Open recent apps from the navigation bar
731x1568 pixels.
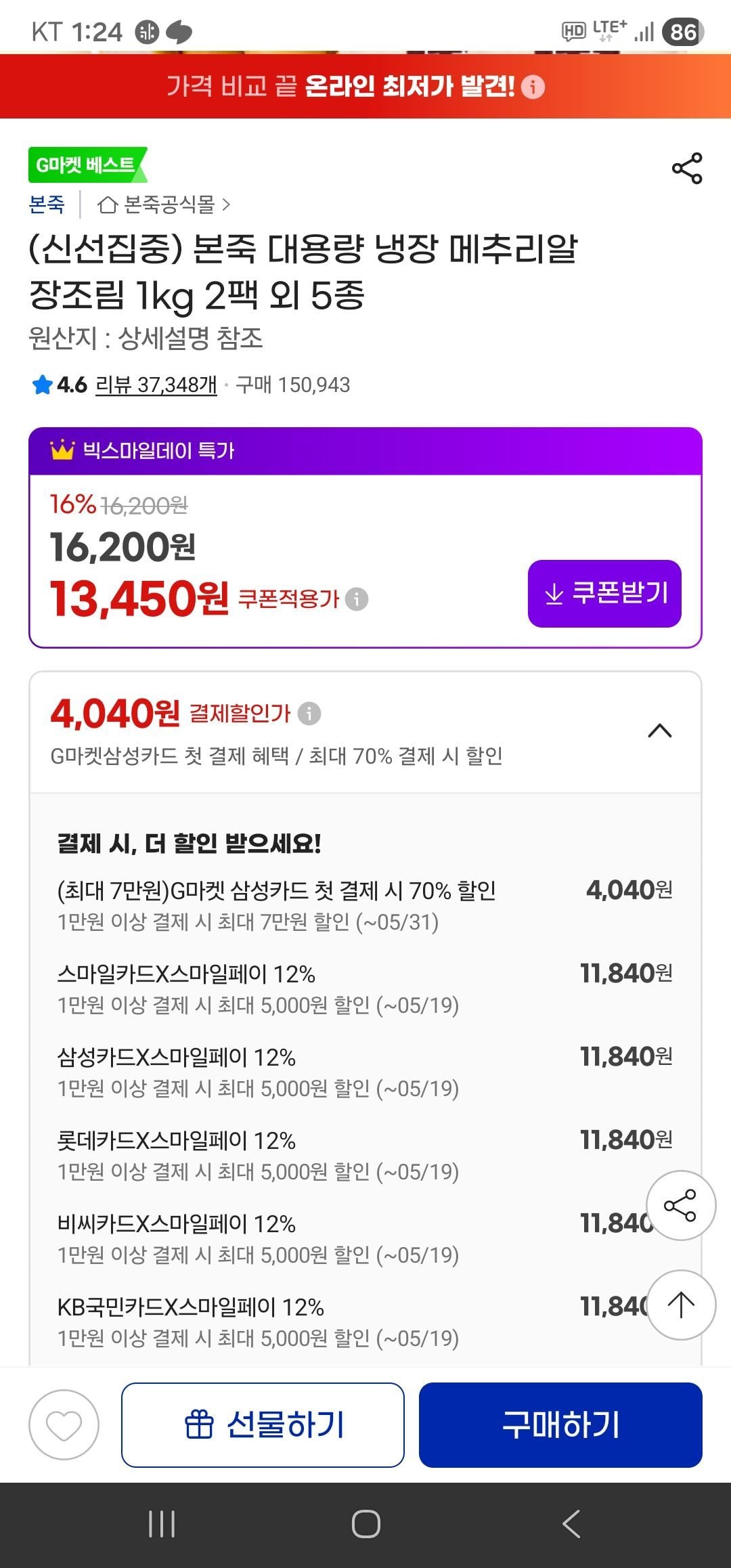[162, 1524]
